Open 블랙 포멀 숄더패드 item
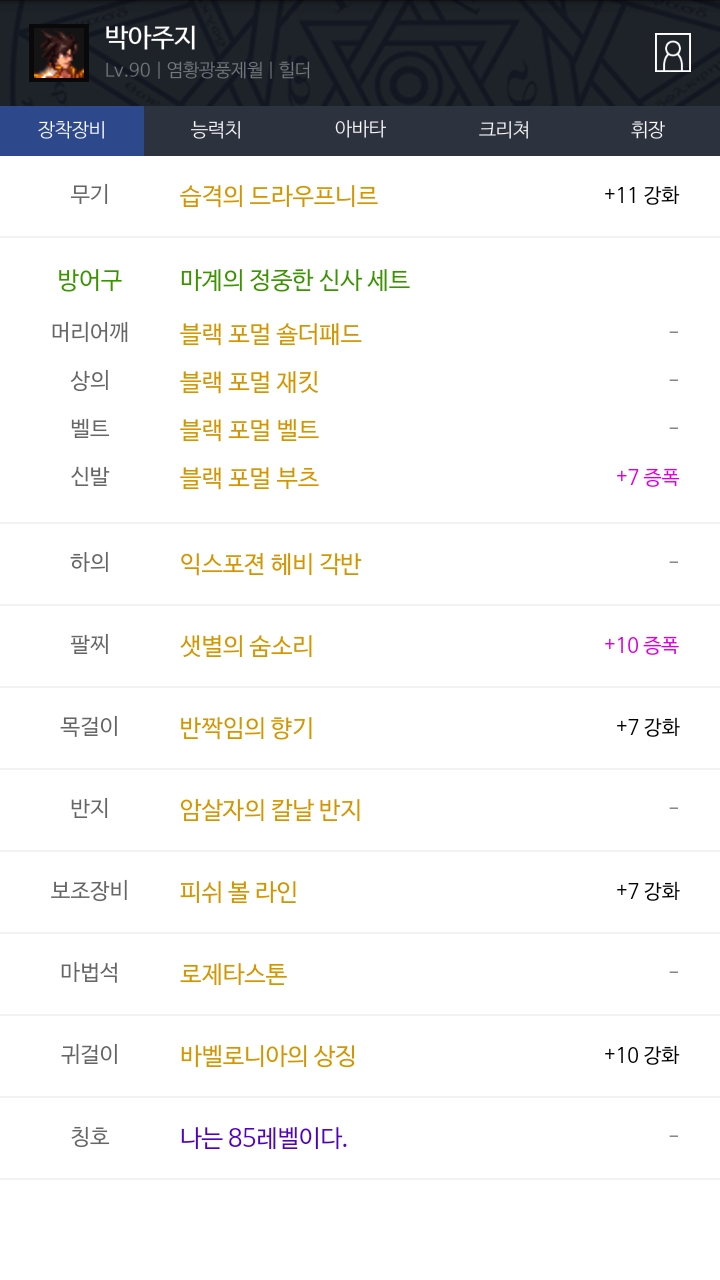Viewport: 720px width, 1280px height. 271,334
